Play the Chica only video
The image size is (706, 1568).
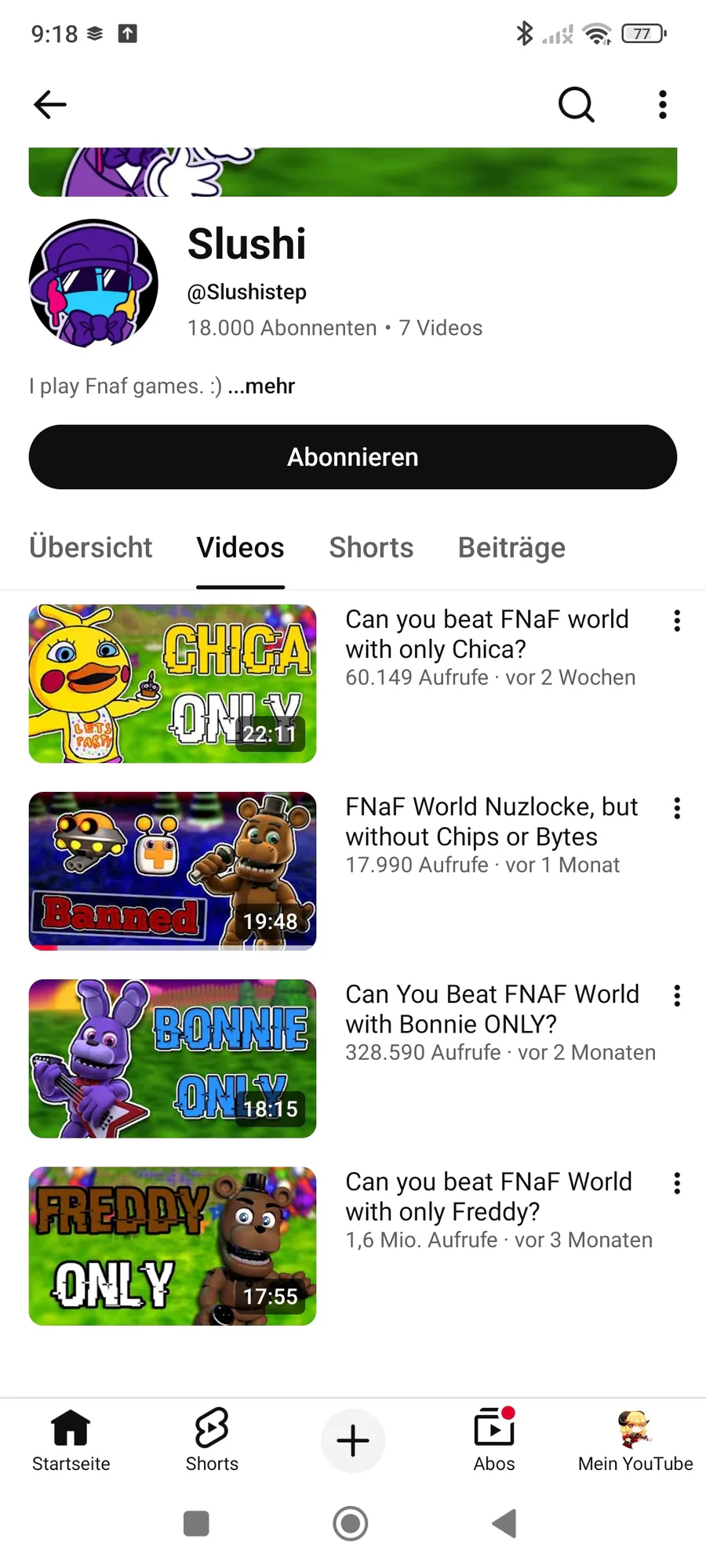click(173, 684)
